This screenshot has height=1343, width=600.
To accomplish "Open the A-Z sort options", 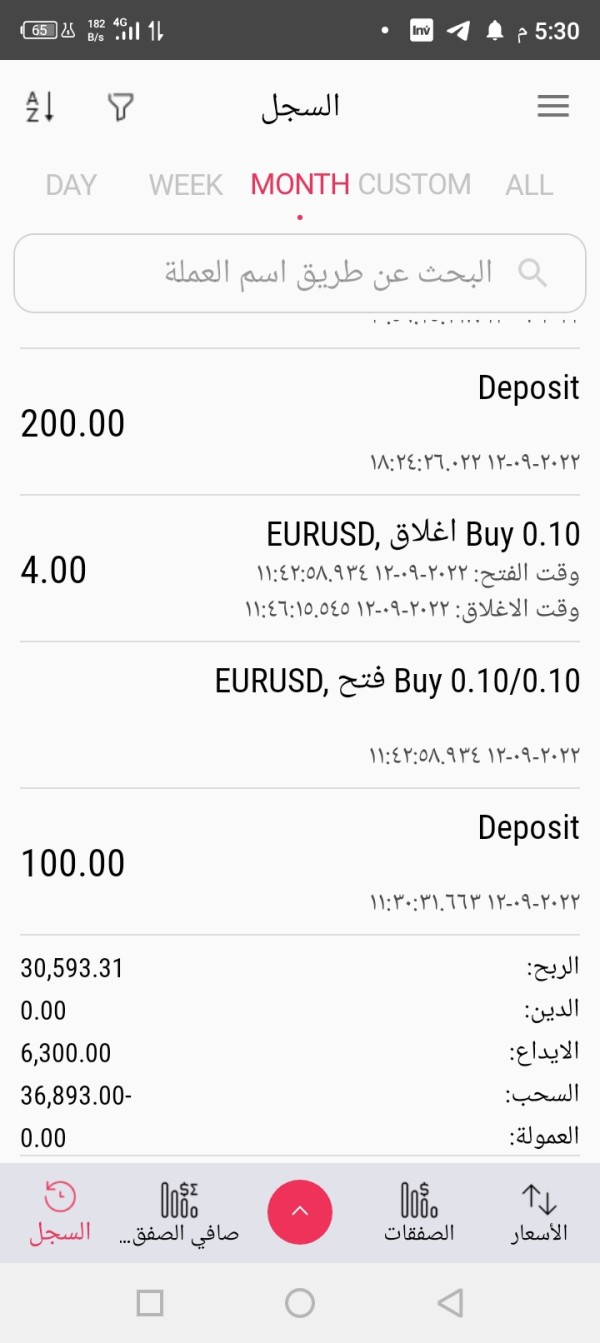I will 39,106.
